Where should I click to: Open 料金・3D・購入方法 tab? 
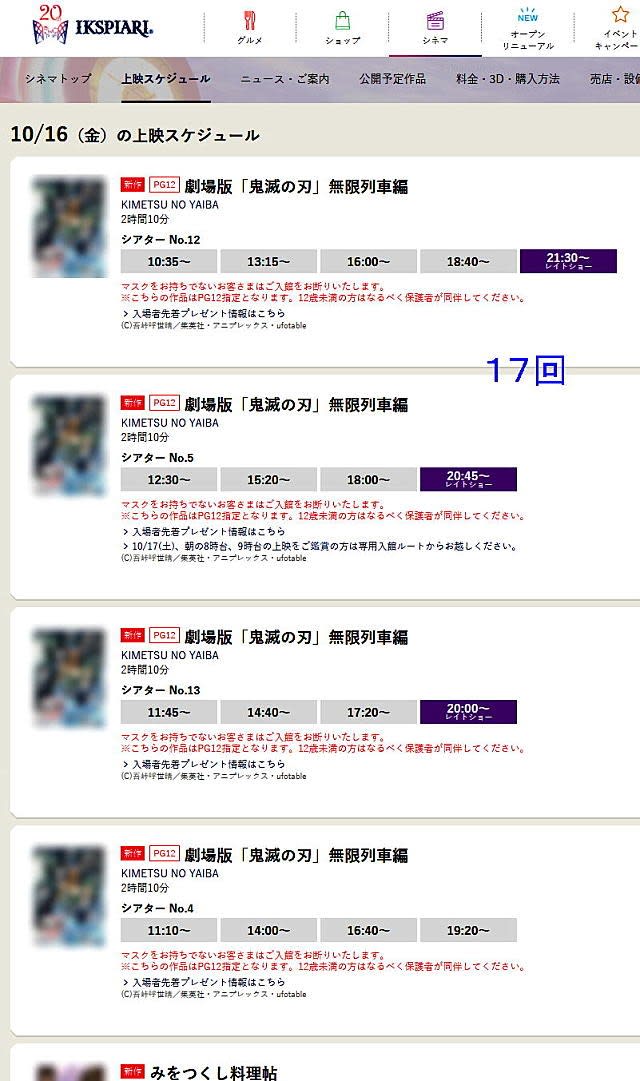507,79
